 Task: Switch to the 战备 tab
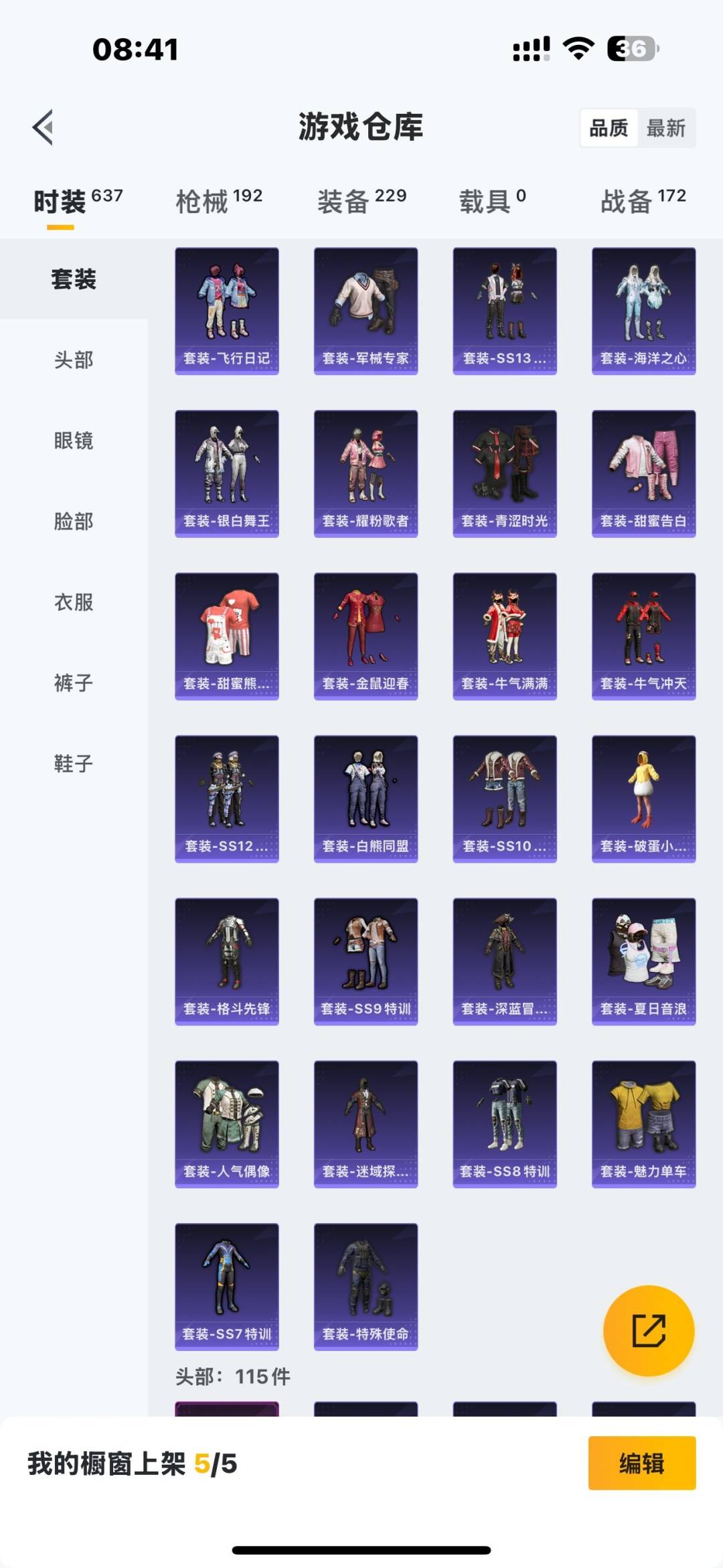[643, 201]
